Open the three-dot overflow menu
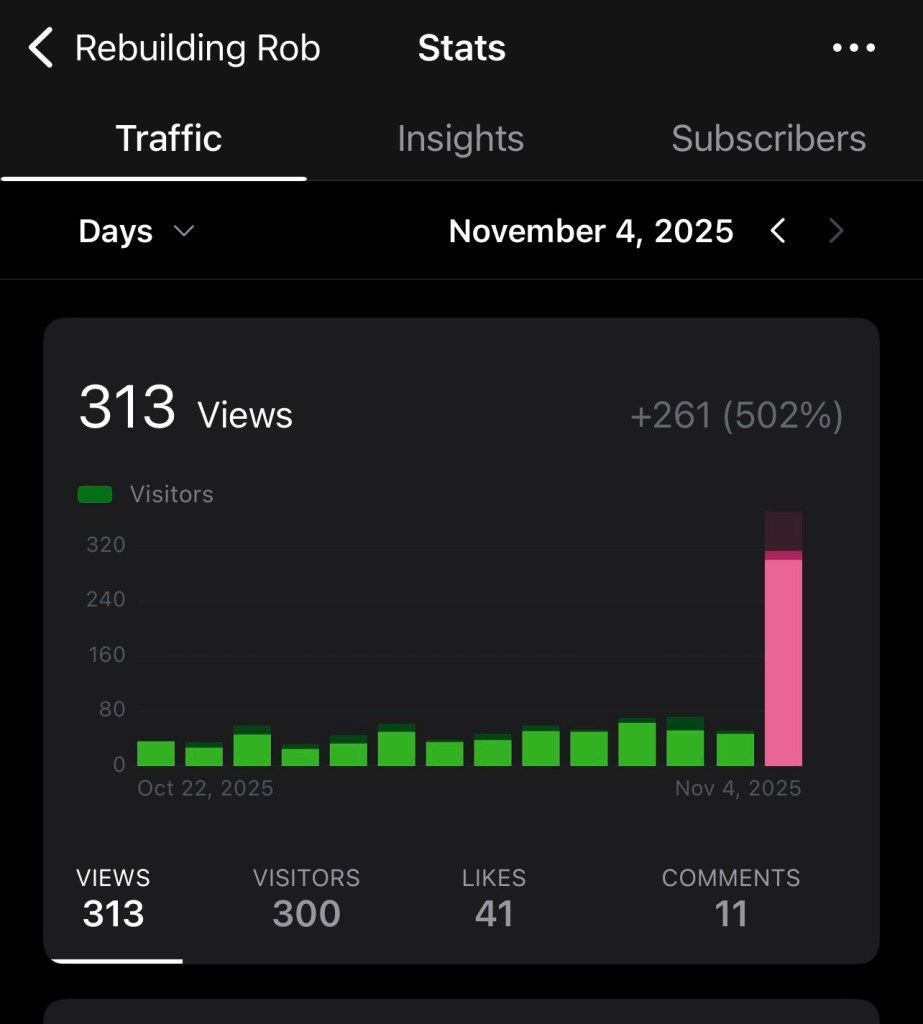The height and width of the screenshot is (1024, 923). pos(853,48)
